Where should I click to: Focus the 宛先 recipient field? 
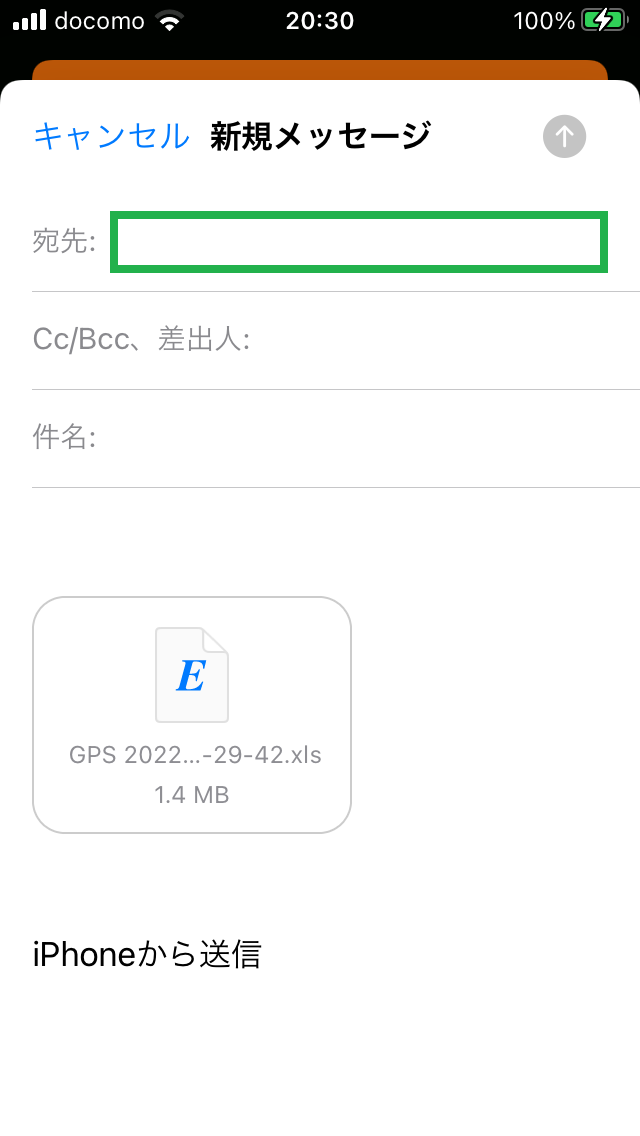(x=359, y=242)
